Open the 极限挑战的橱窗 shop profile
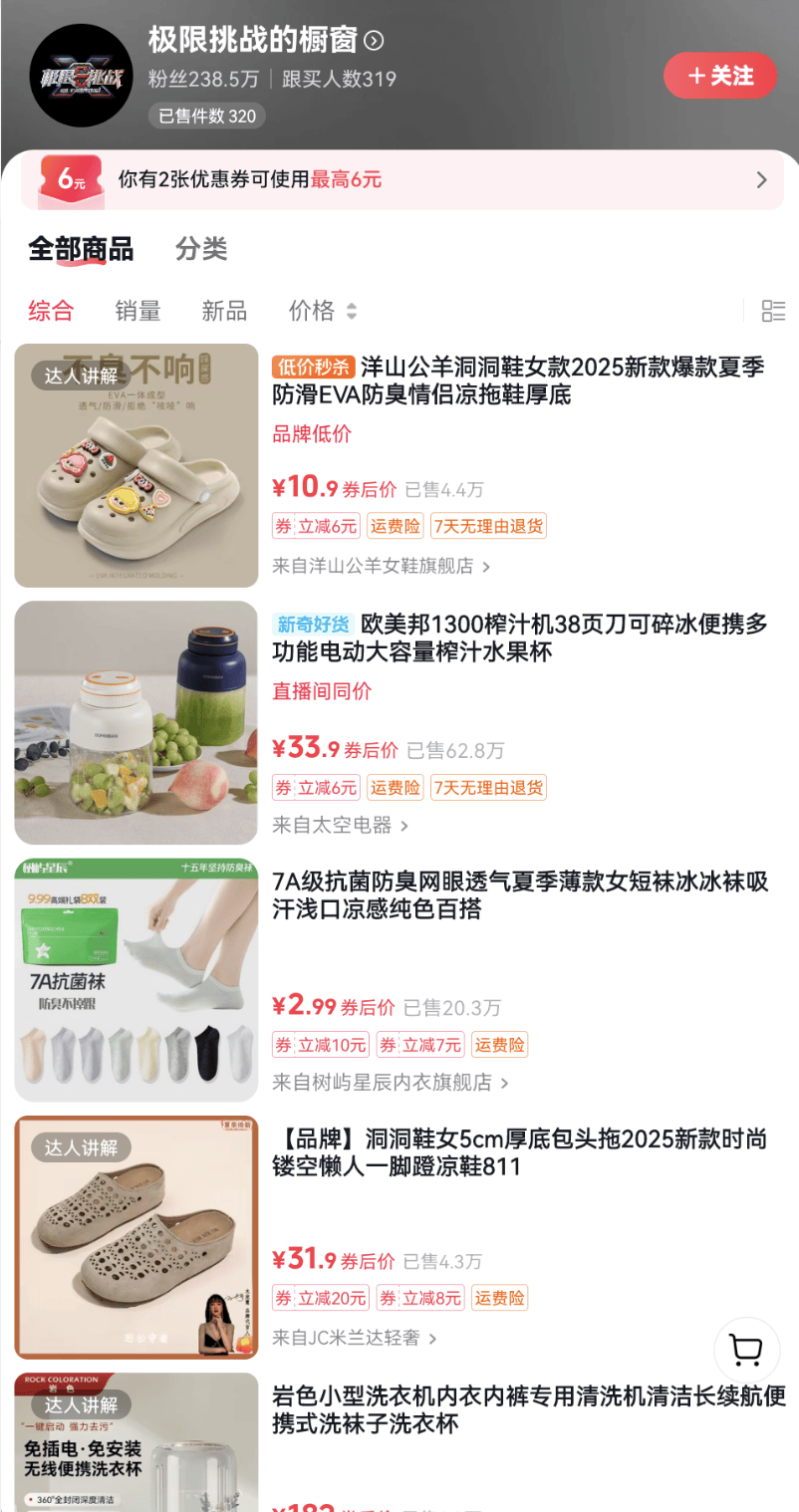The height and width of the screenshot is (1512, 799). (265, 41)
